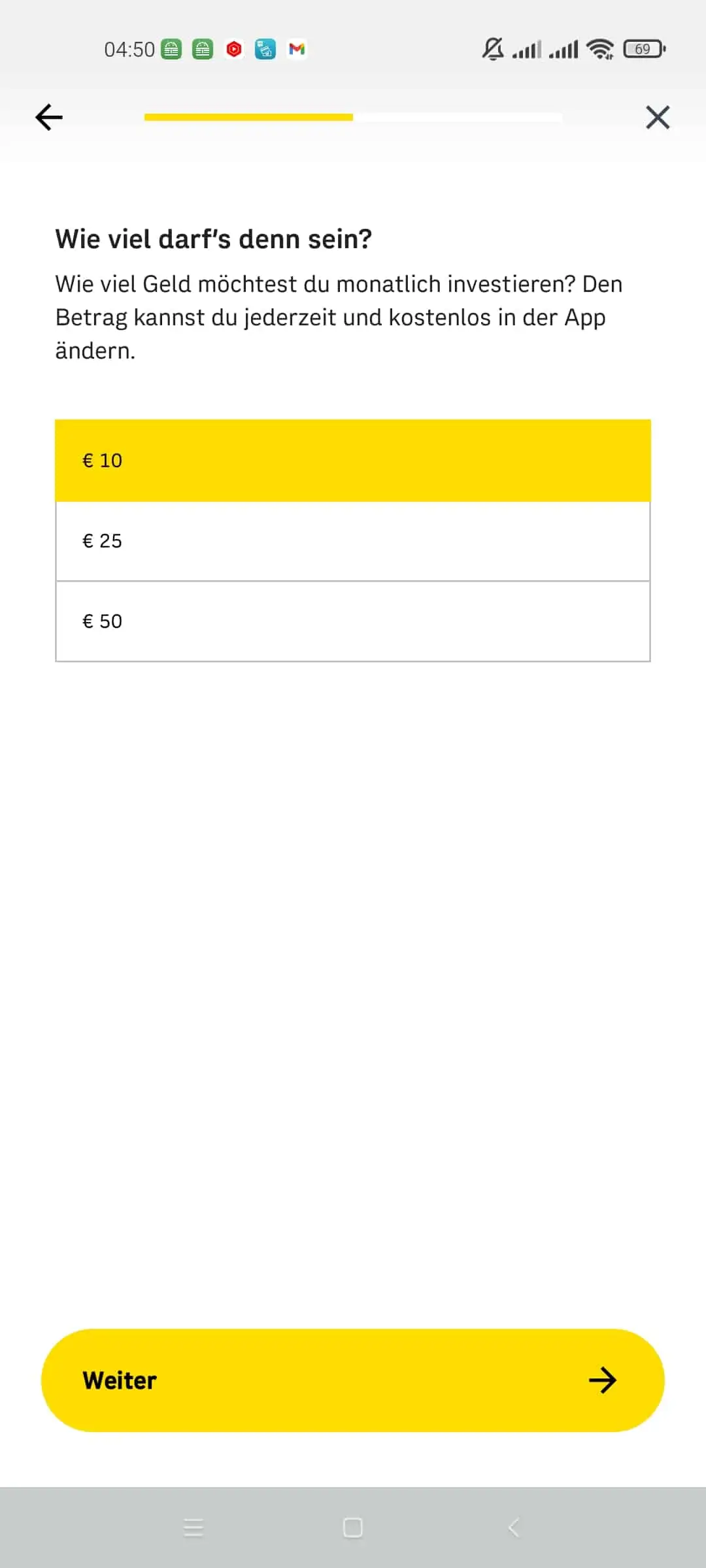The image size is (706, 1568).
Task: Tap the system home button
Action: [x=353, y=1527]
